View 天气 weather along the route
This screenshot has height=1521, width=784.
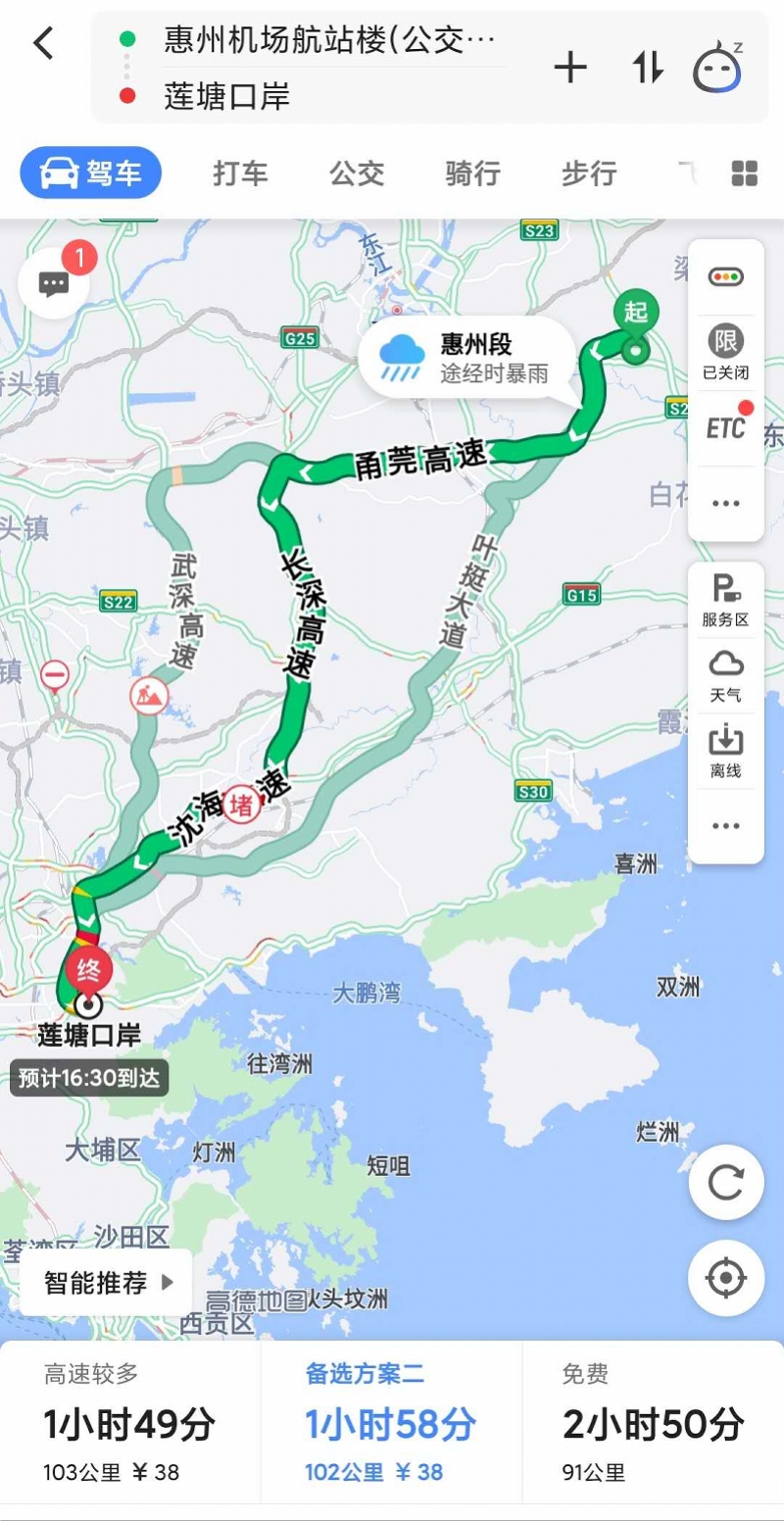point(726,675)
